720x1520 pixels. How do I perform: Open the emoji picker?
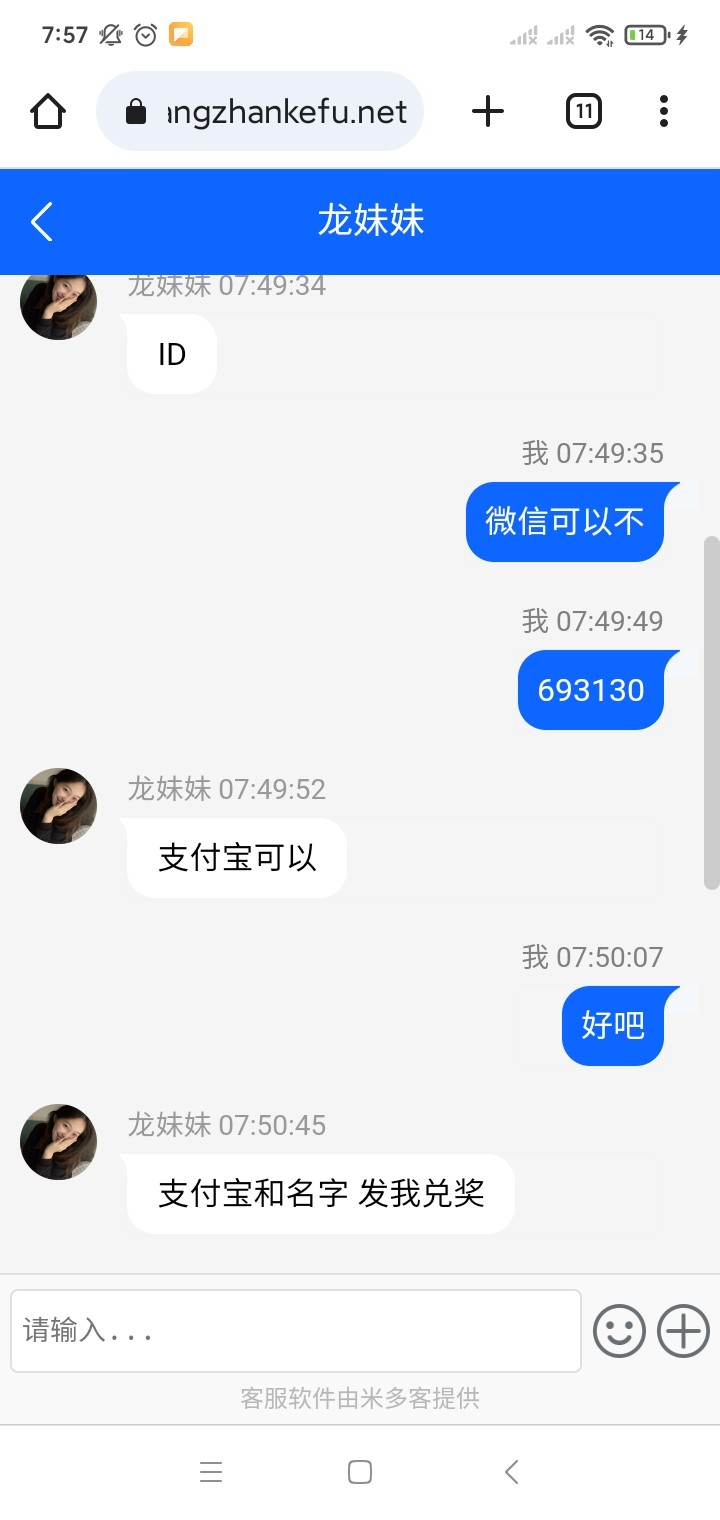point(619,1331)
